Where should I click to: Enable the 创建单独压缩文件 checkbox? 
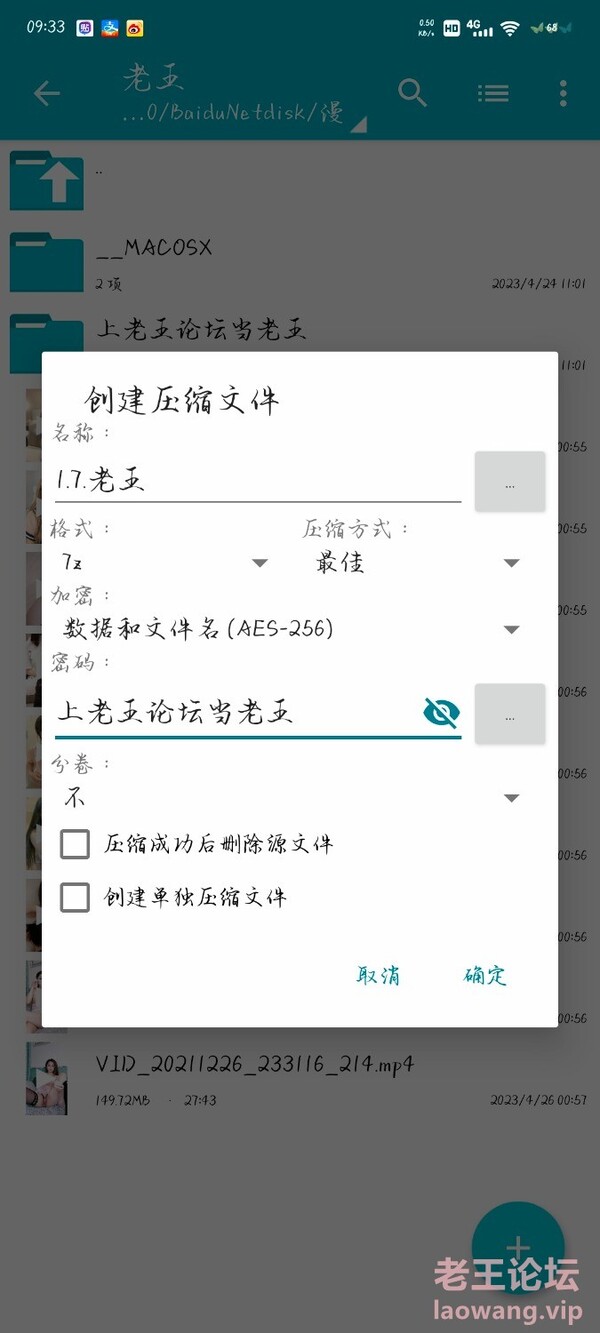75,897
